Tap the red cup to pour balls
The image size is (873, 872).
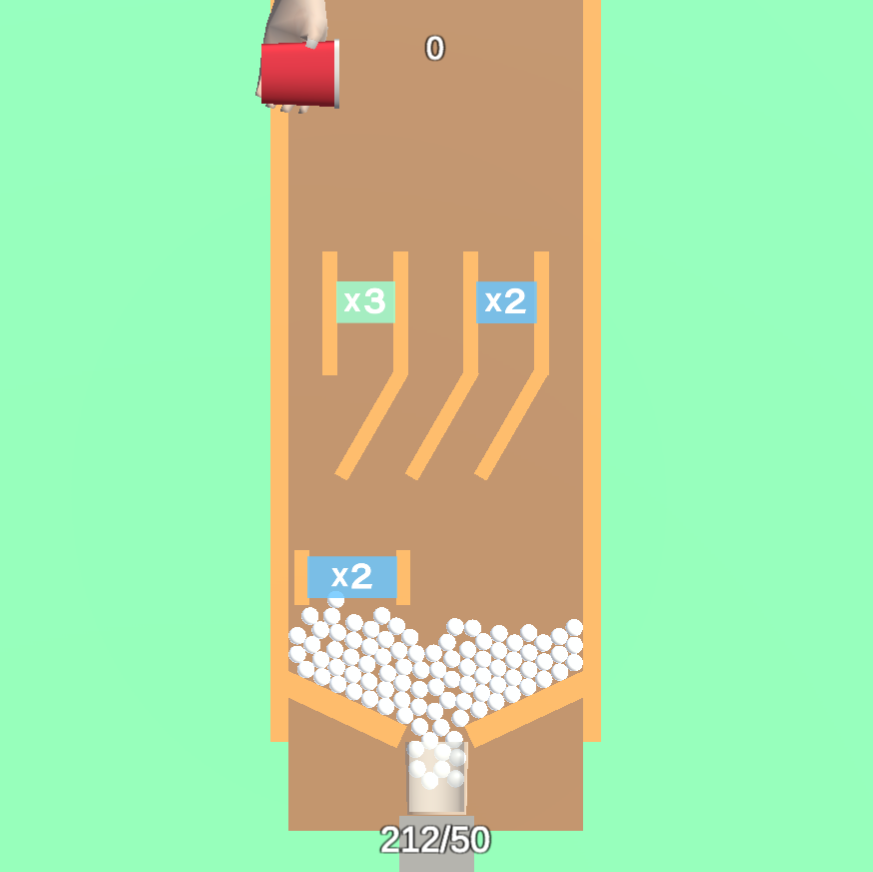point(300,74)
